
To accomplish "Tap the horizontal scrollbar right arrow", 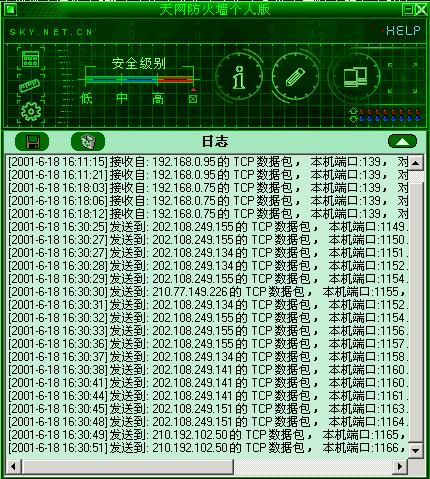I will 400,466.
